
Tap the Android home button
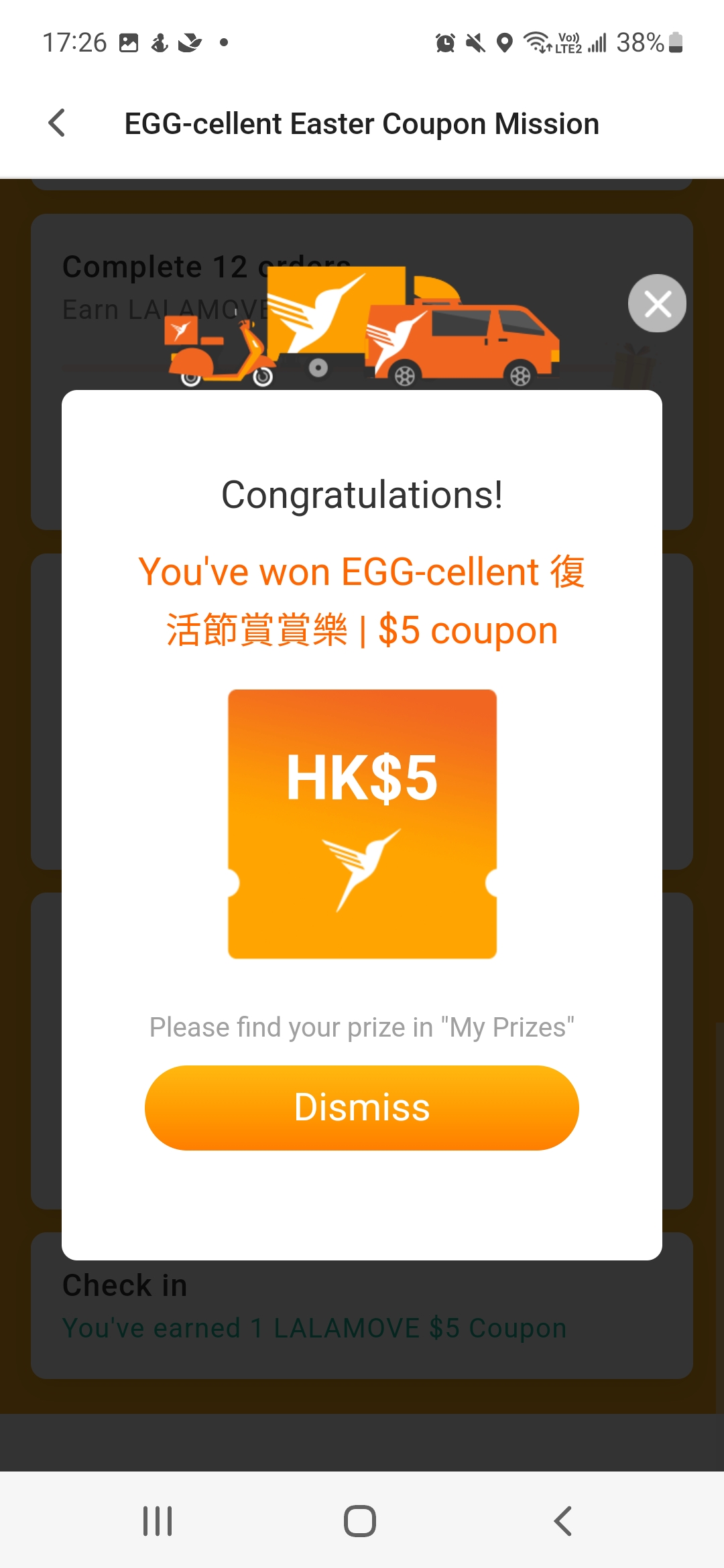tap(360, 1520)
